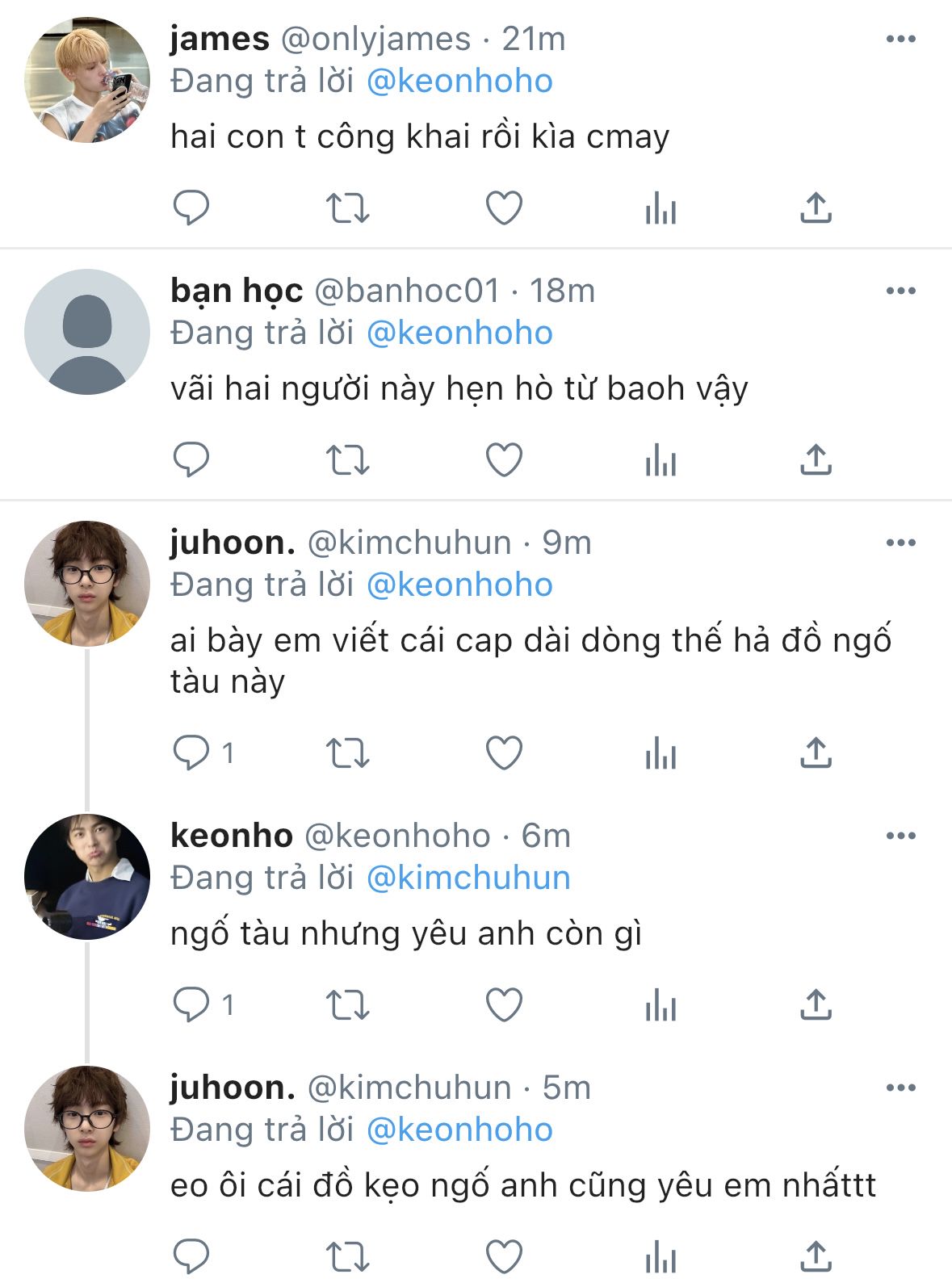The height and width of the screenshot is (1287, 952).
Task: Reply to james's tweet
Action: (x=191, y=208)
